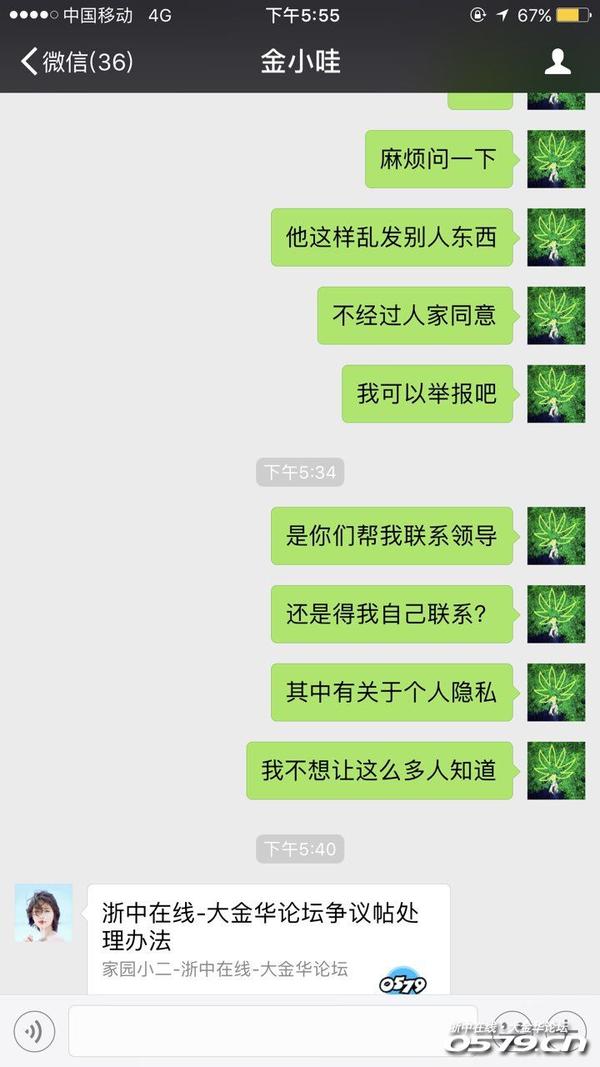The width and height of the screenshot is (600, 1067).
Task: Go back to the WeChat list (36)
Action: [75, 62]
